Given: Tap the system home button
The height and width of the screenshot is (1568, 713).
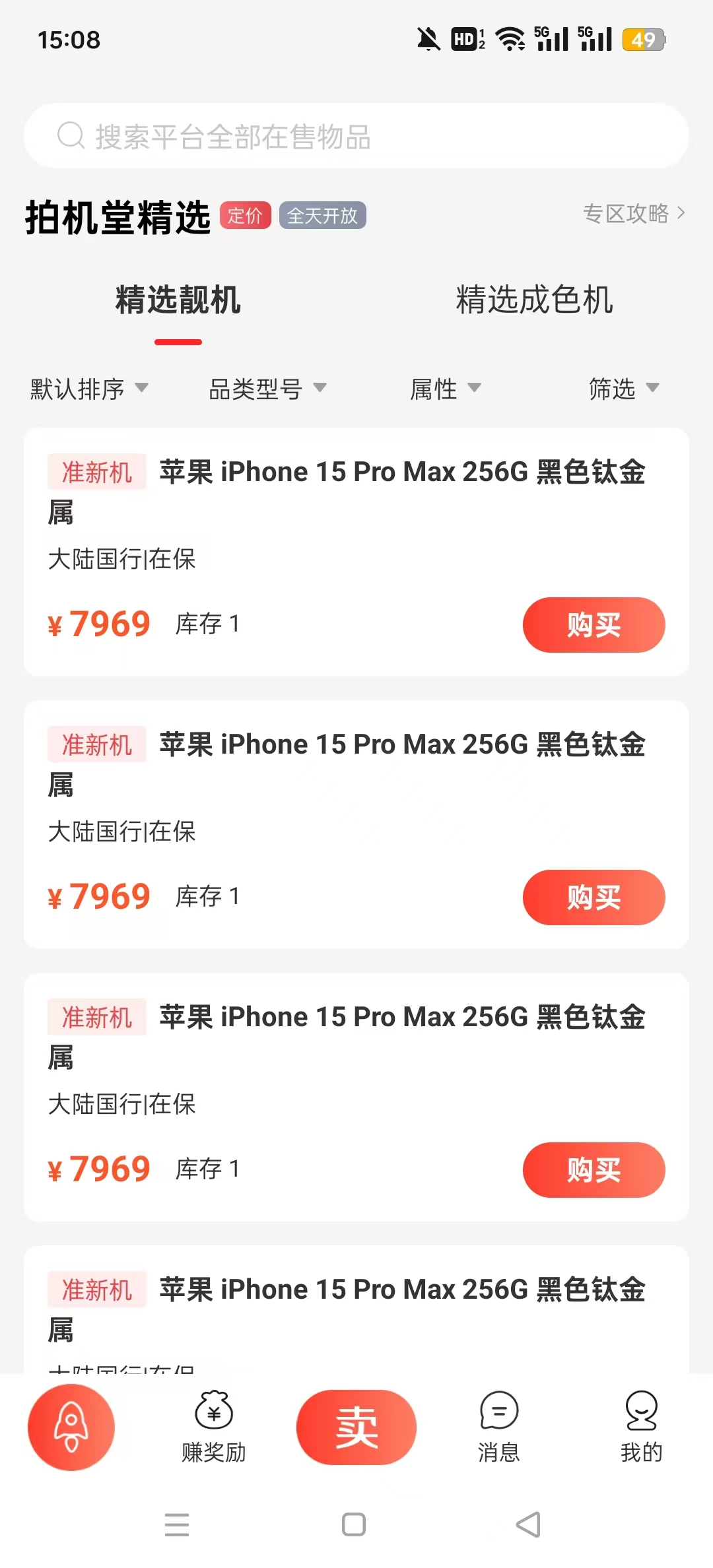Looking at the screenshot, I should pos(354,1524).
